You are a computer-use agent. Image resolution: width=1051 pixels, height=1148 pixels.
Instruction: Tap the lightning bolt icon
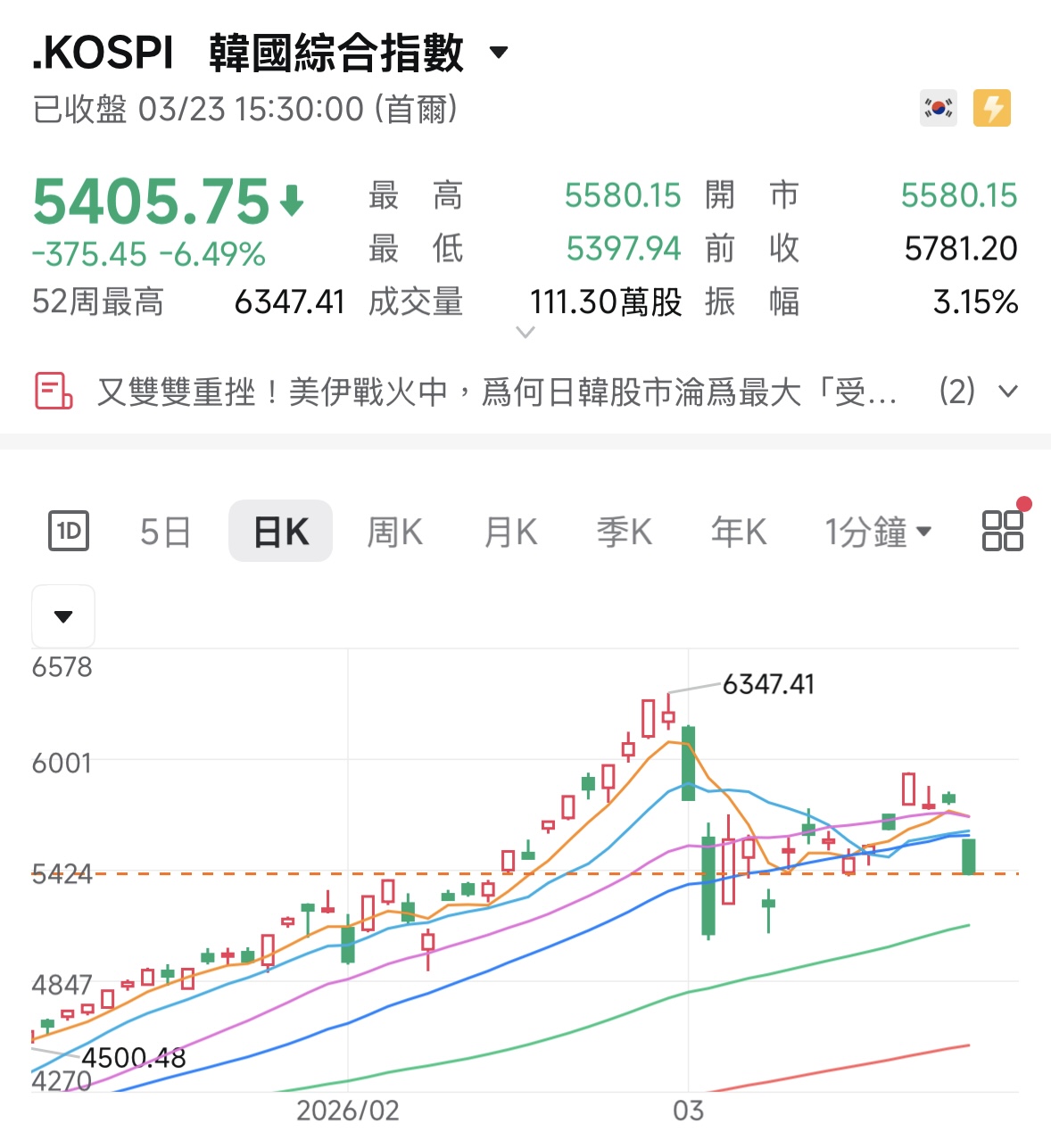pos(991,109)
